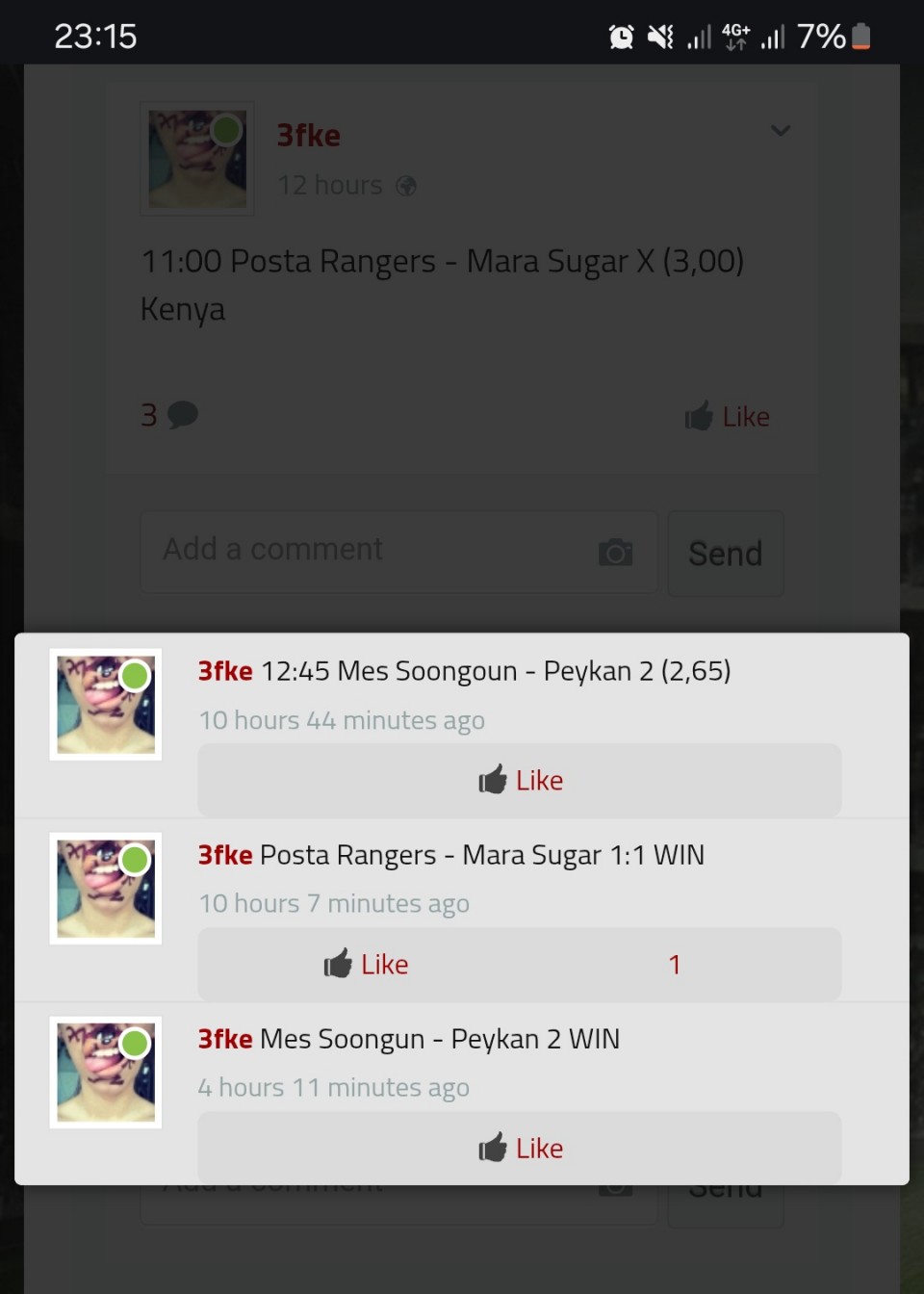
Task: Open 3fke's profile from the post header
Action: [x=309, y=136]
